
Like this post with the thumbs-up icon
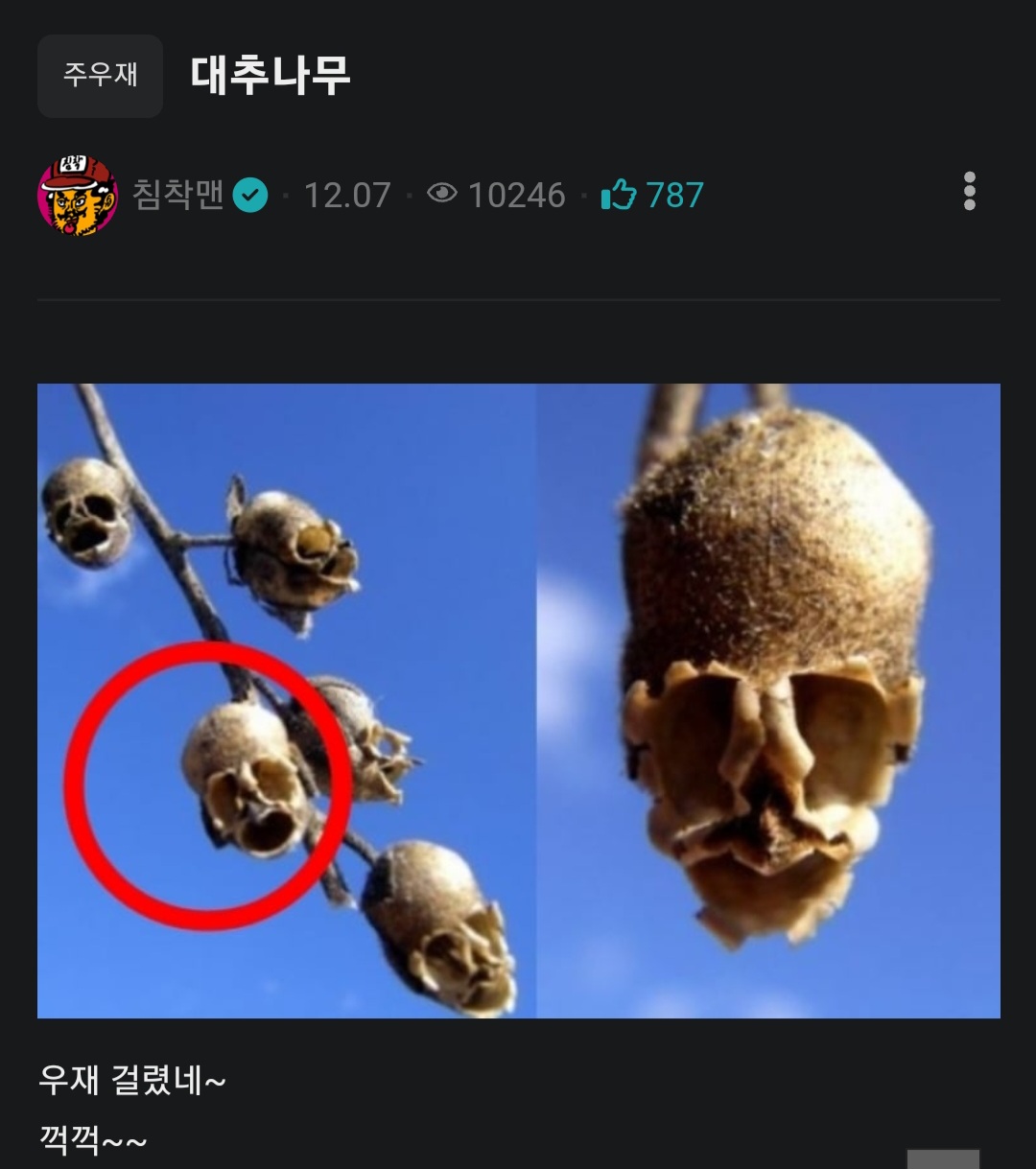(x=619, y=196)
